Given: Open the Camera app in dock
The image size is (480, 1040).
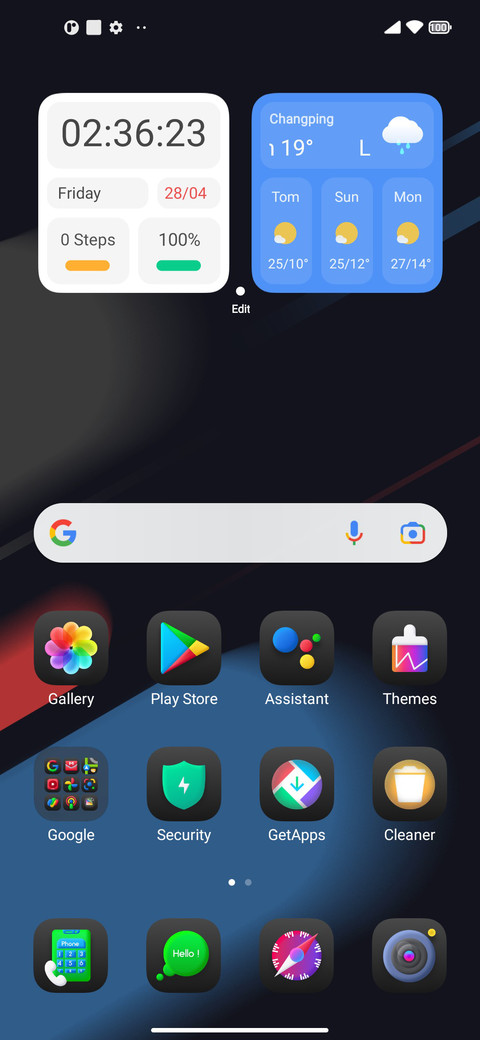Looking at the screenshot, I should (x=410, y=955).
